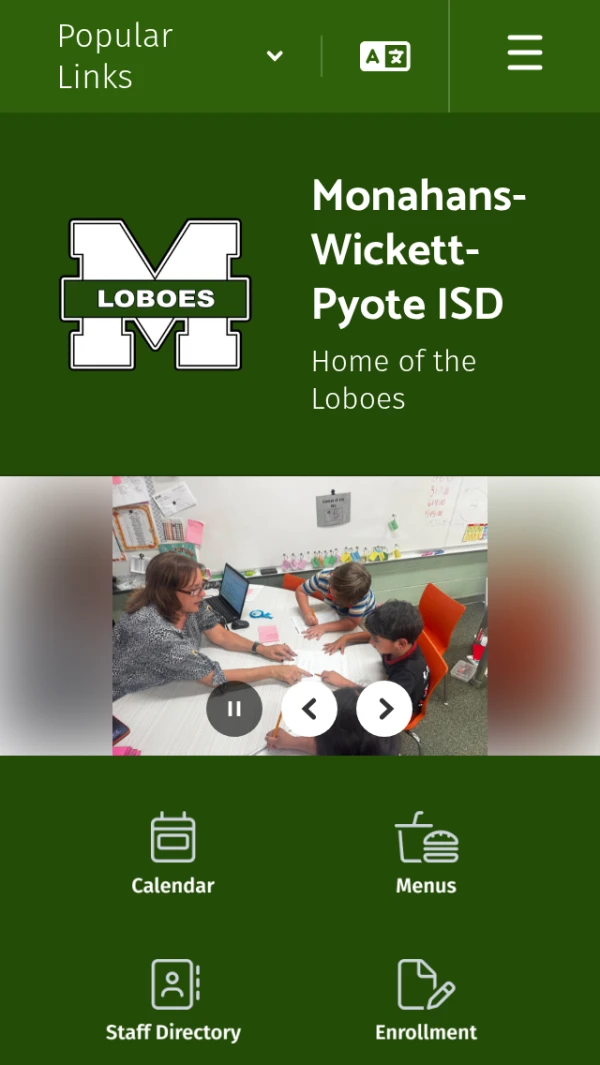Show the previous slideshow photo
Image resolution: width=600 pixels, height=1065 pixels.
point(309,709)
